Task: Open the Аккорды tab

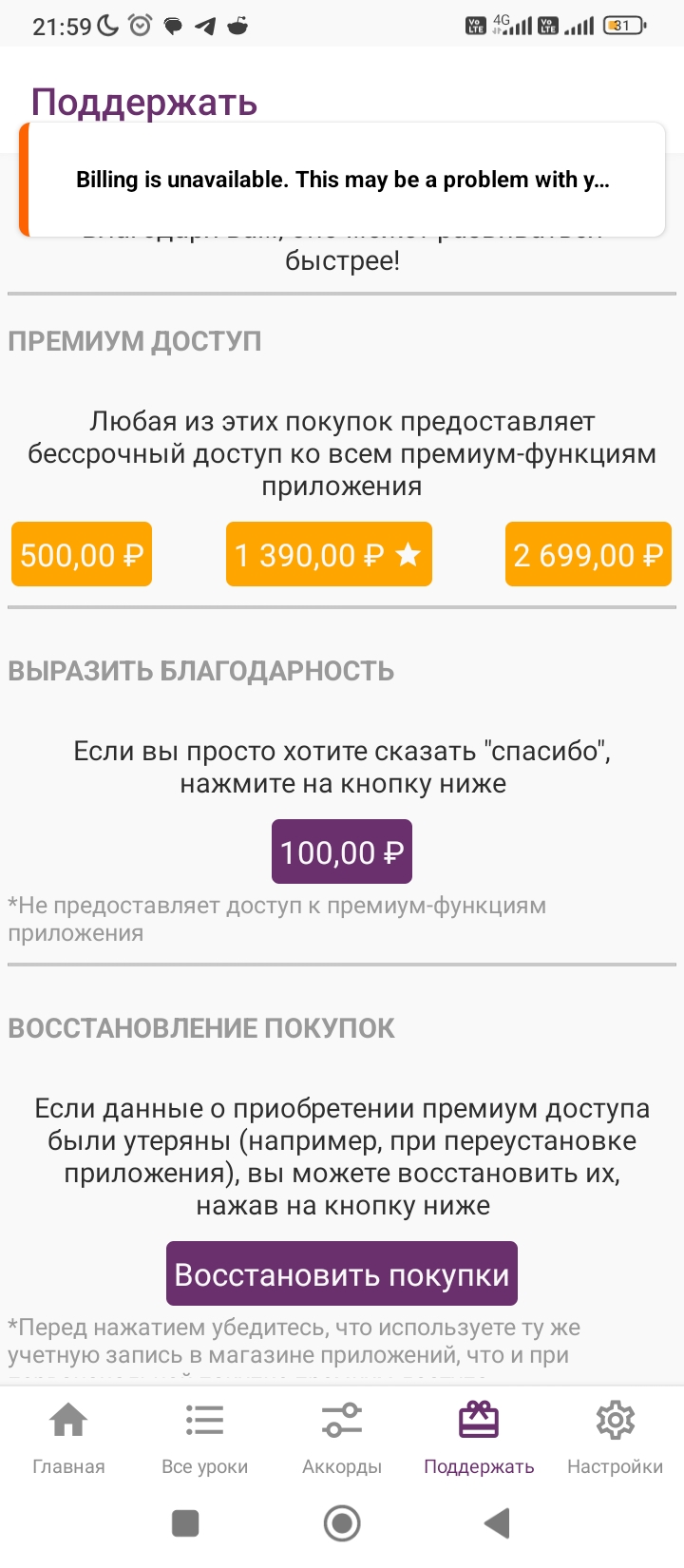Action: 342,1438
